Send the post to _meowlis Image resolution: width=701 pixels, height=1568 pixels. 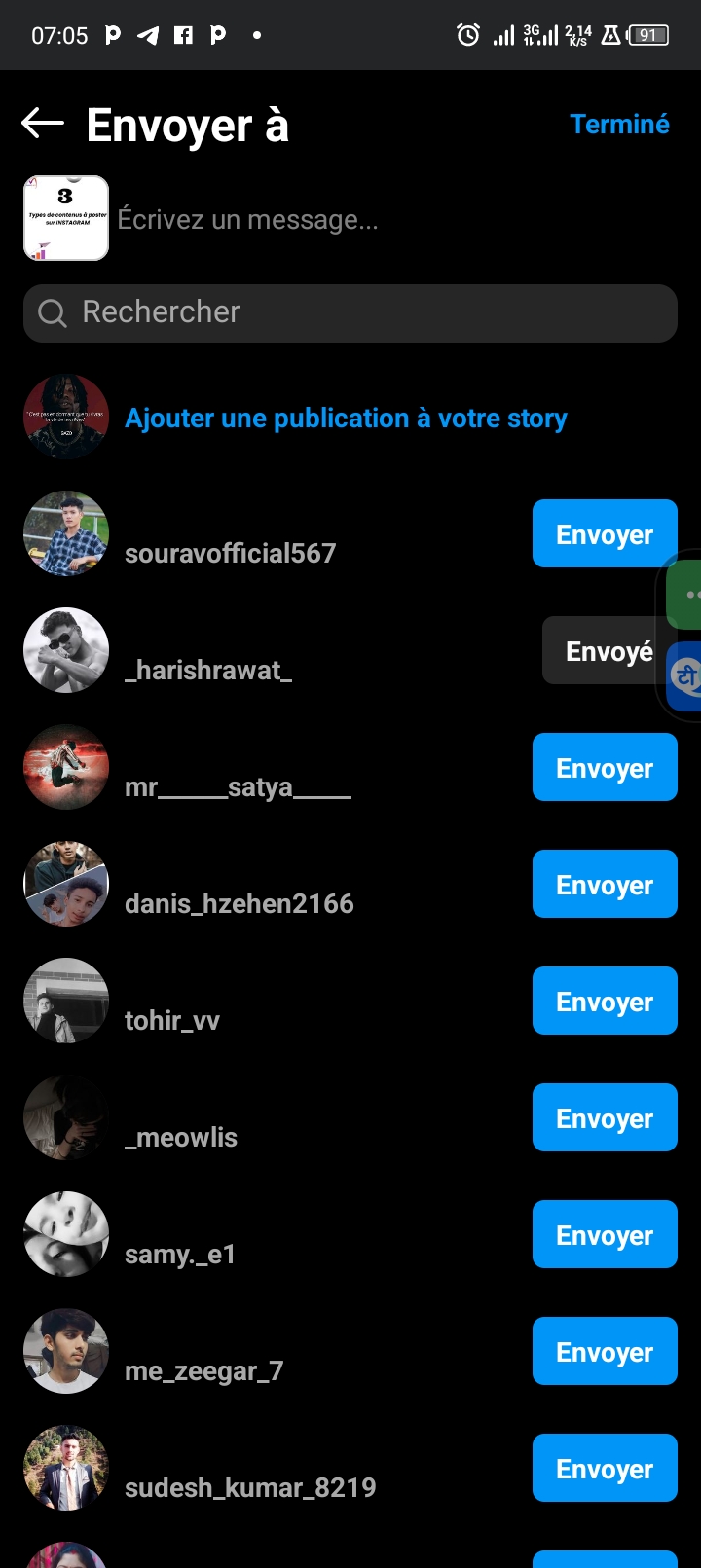(604, 1118)
